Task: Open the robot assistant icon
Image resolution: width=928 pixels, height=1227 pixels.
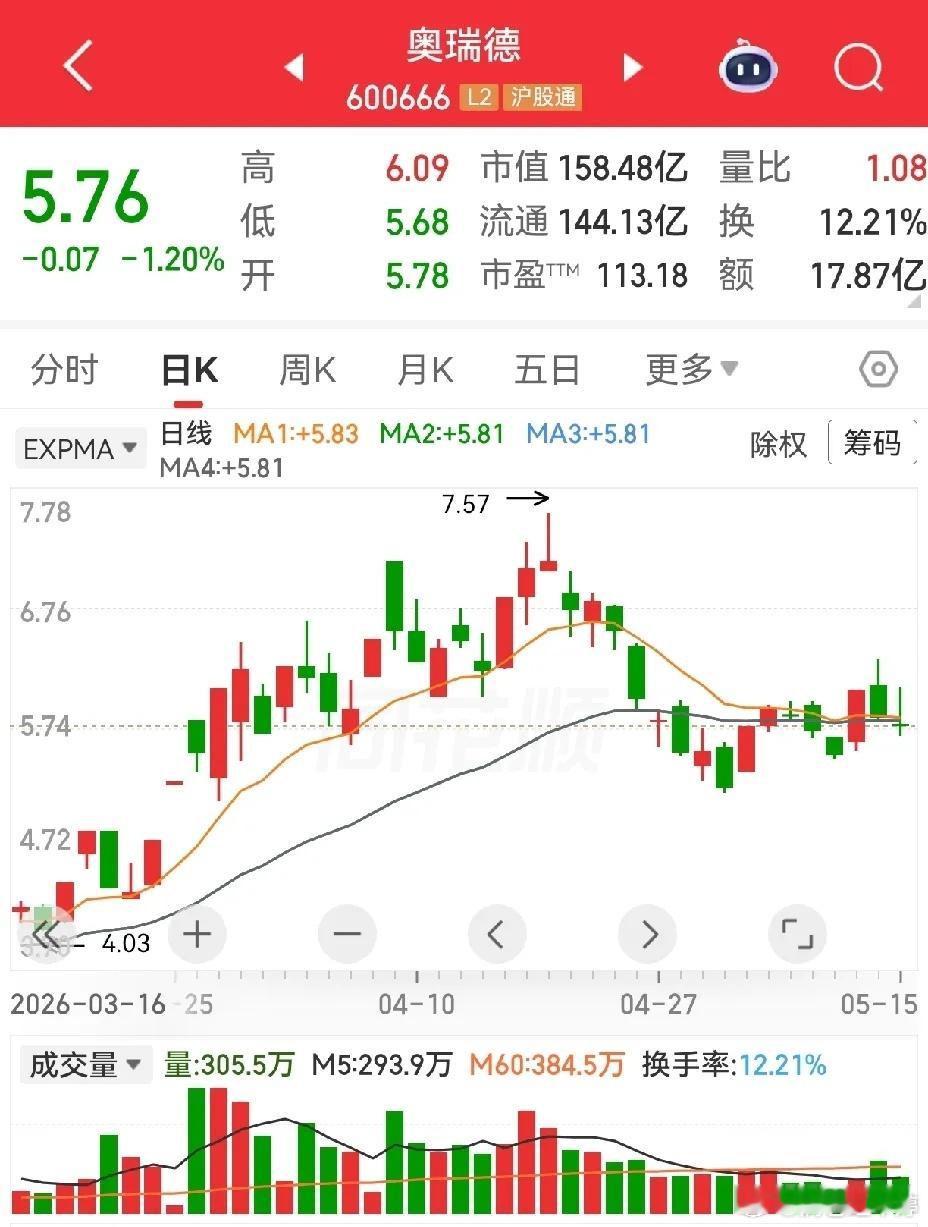Action: (749, 67)
